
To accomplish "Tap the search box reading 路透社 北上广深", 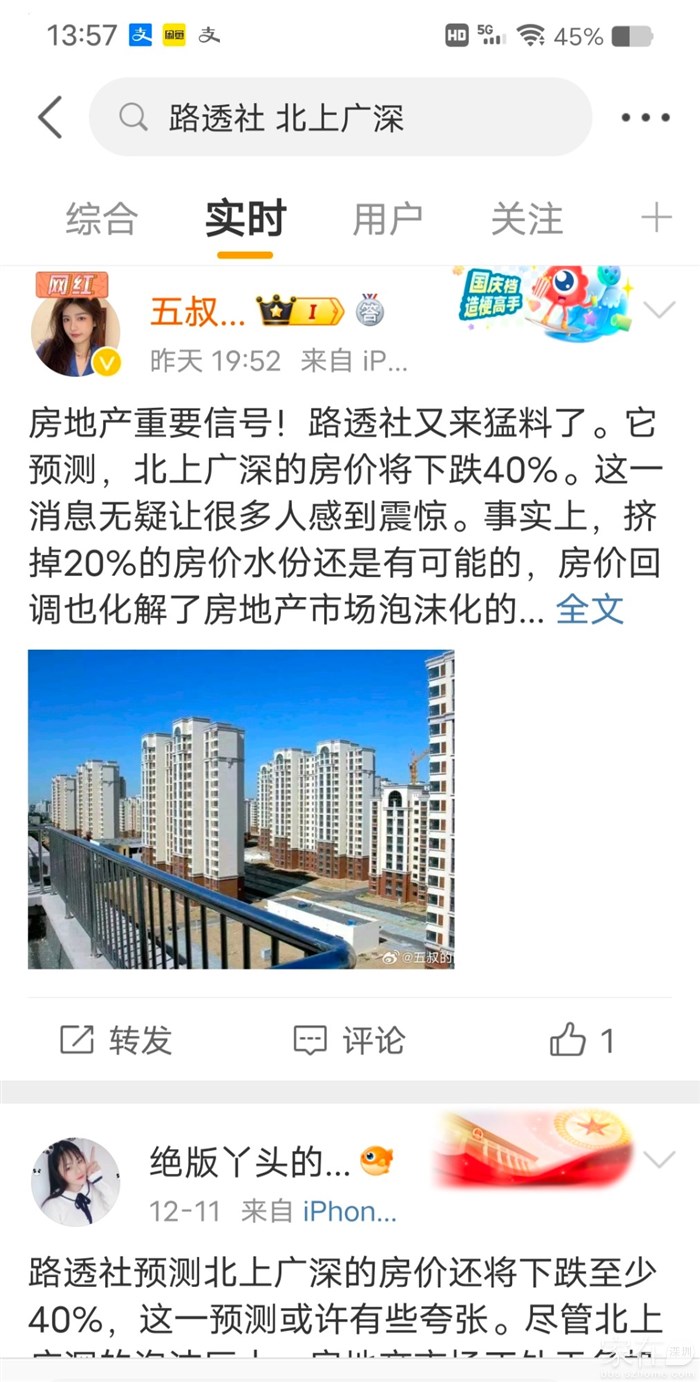I will 340,118.
